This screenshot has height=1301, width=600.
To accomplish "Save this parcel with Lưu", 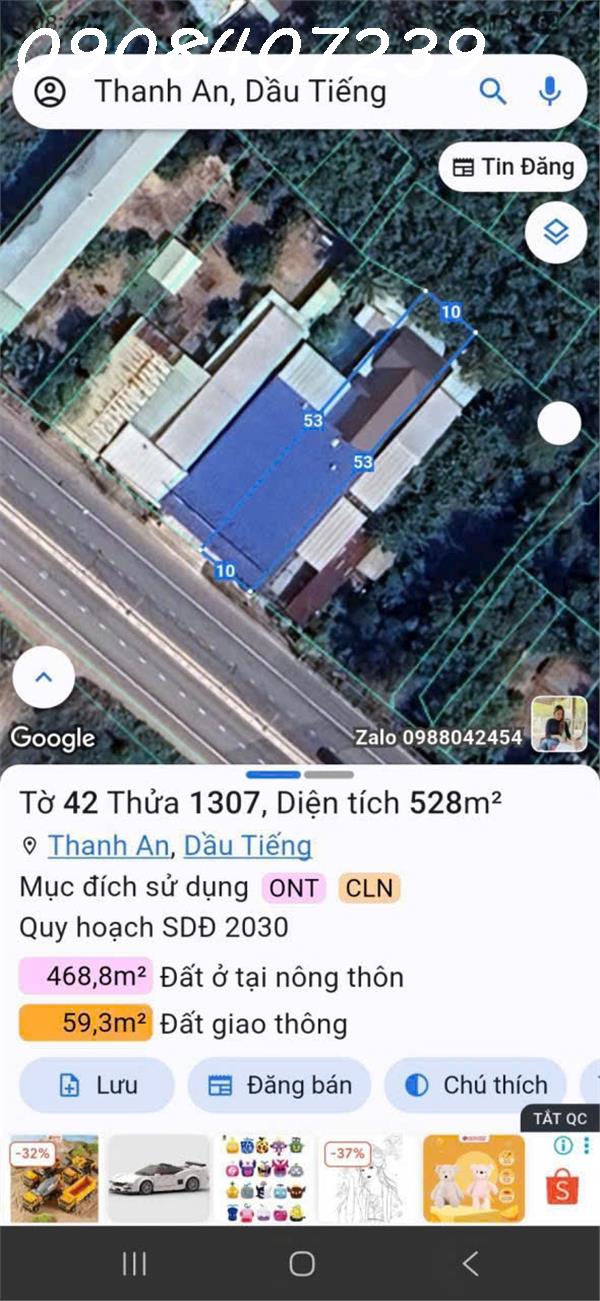I will point(97,1085).
